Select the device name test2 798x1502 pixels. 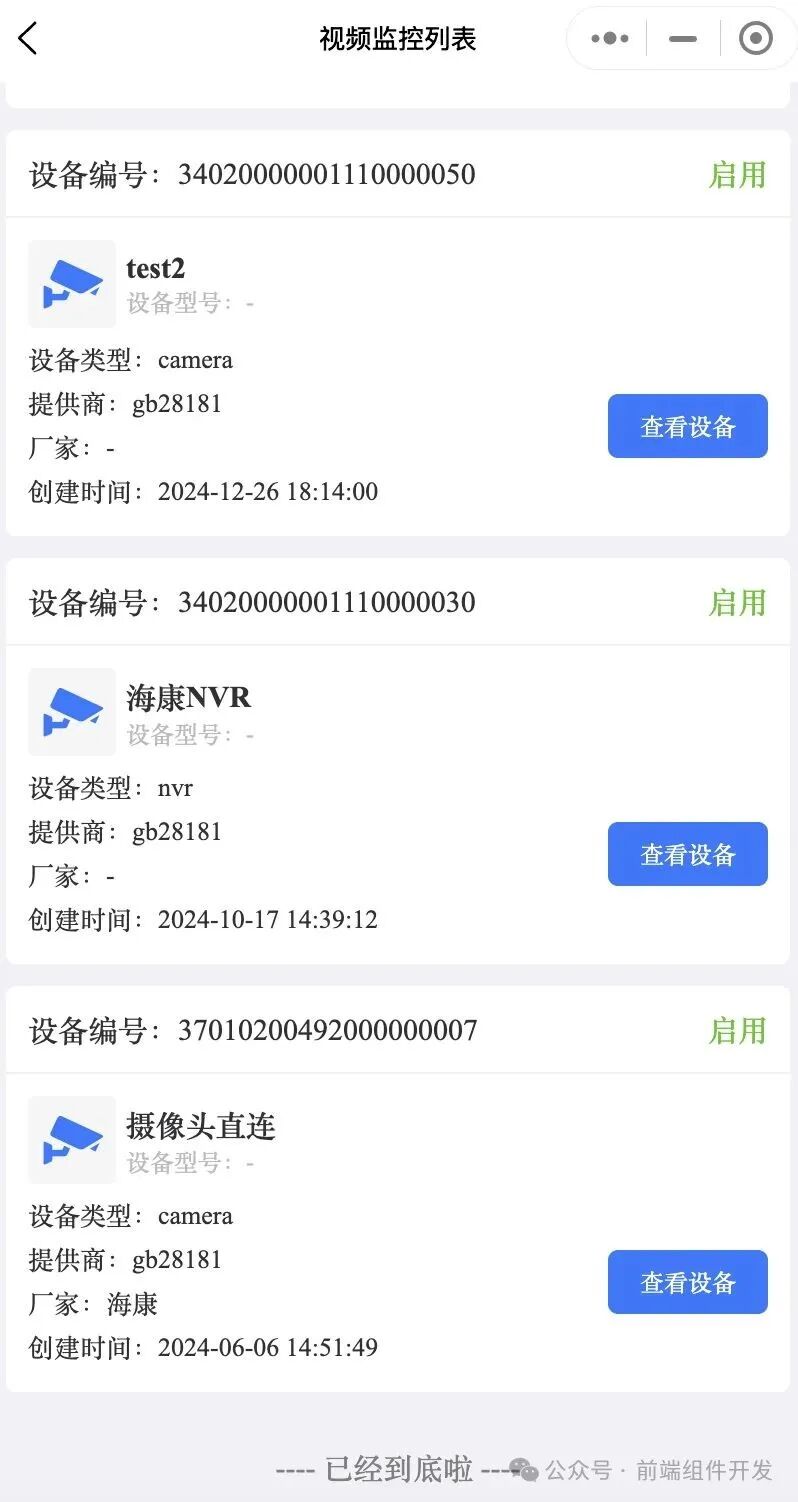155,268
